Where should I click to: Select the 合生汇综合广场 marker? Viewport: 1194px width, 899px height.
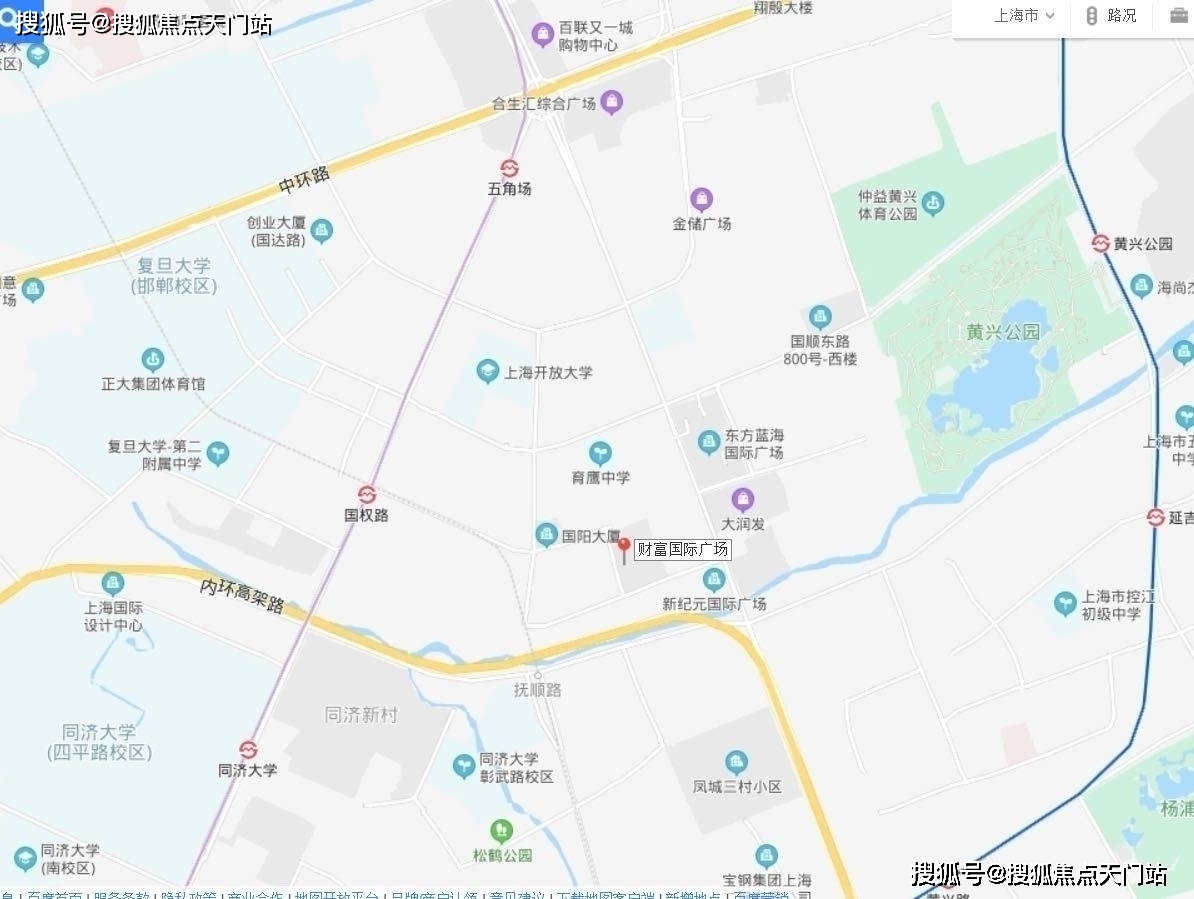(x=612, y=102)
